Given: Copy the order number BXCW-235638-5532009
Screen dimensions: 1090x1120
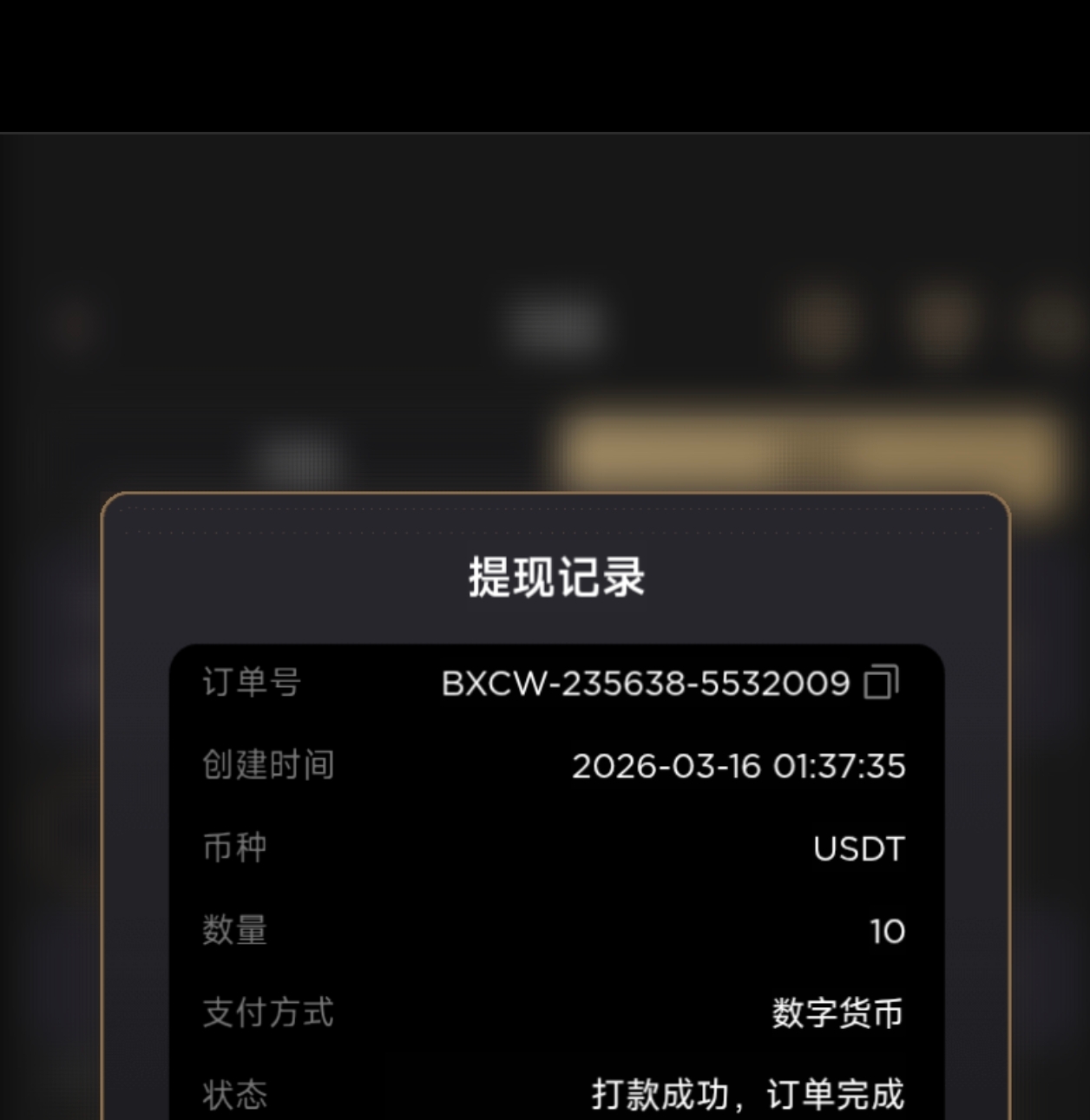Looking at the screenshot, I should point(882,682).
